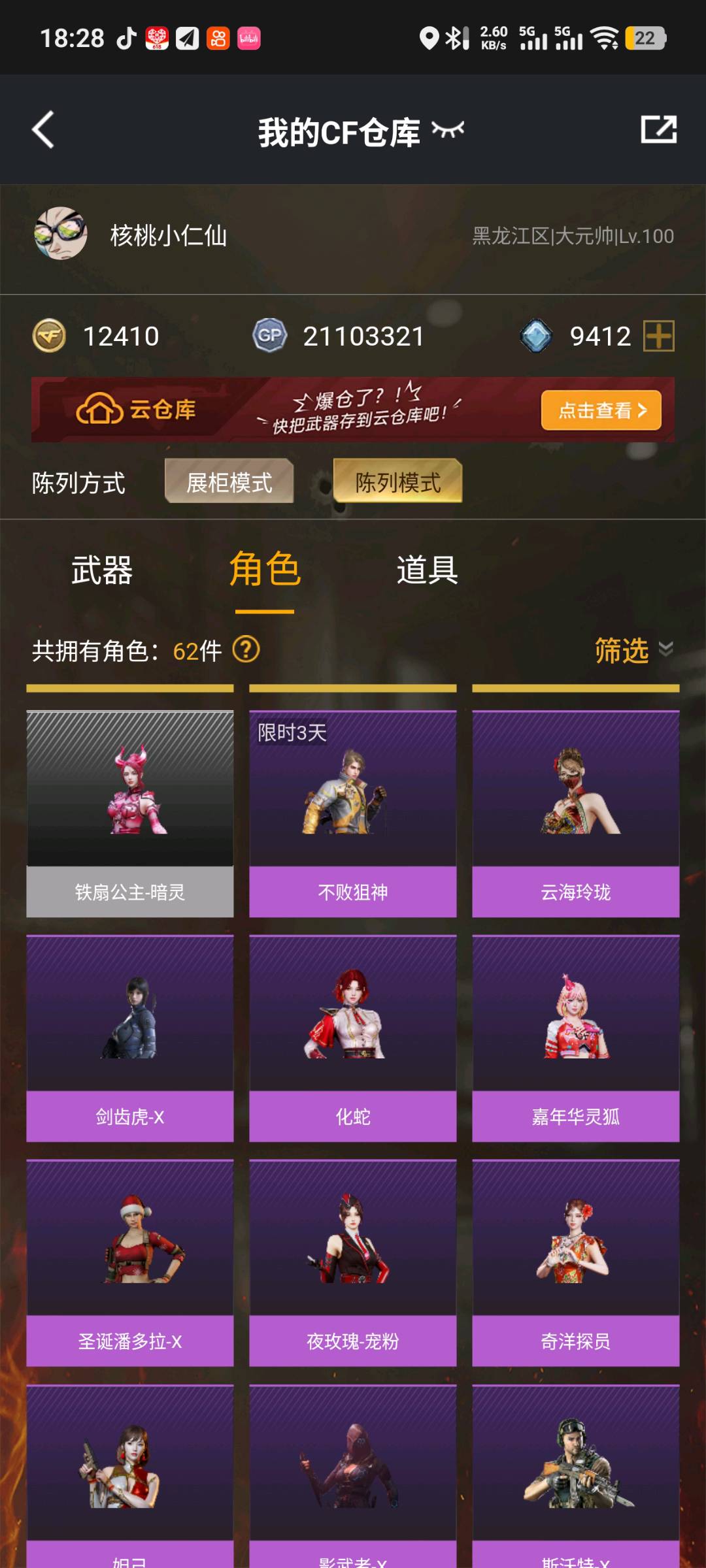
Task: View 夜玫瑰-宠粉 character
Action: point(353,1263)
